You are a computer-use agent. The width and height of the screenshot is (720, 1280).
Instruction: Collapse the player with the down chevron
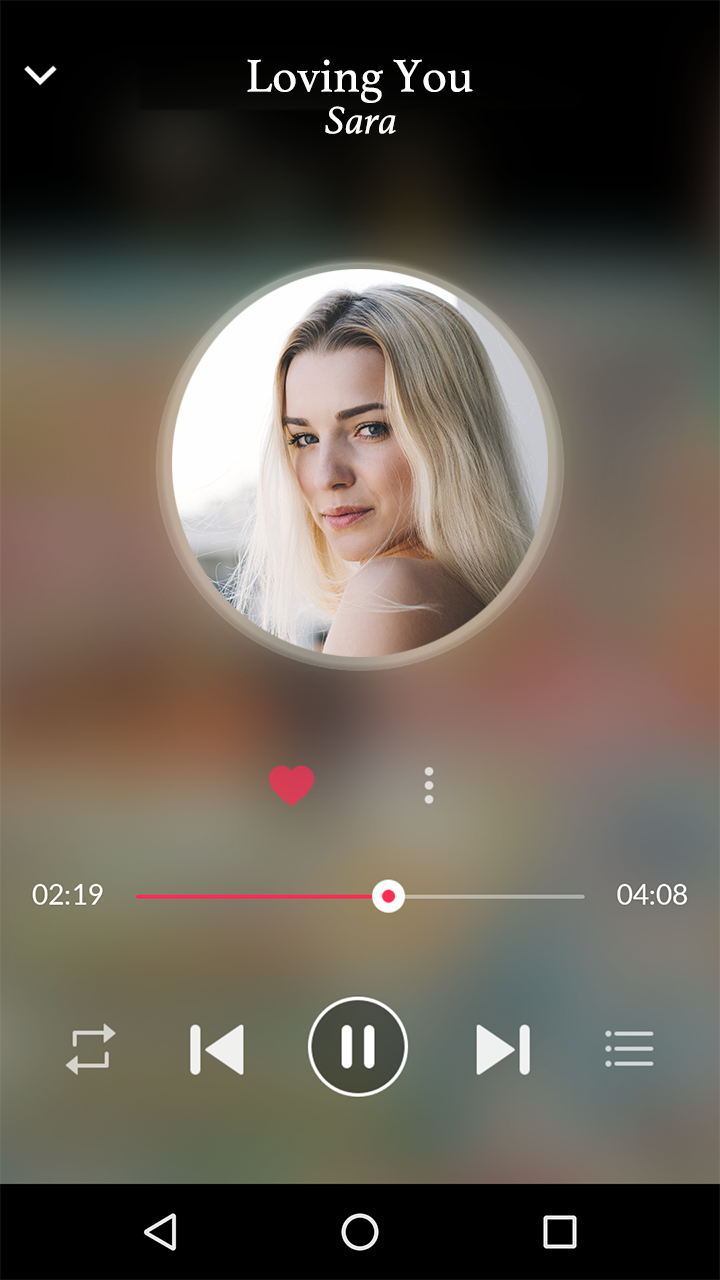[40, 75]
